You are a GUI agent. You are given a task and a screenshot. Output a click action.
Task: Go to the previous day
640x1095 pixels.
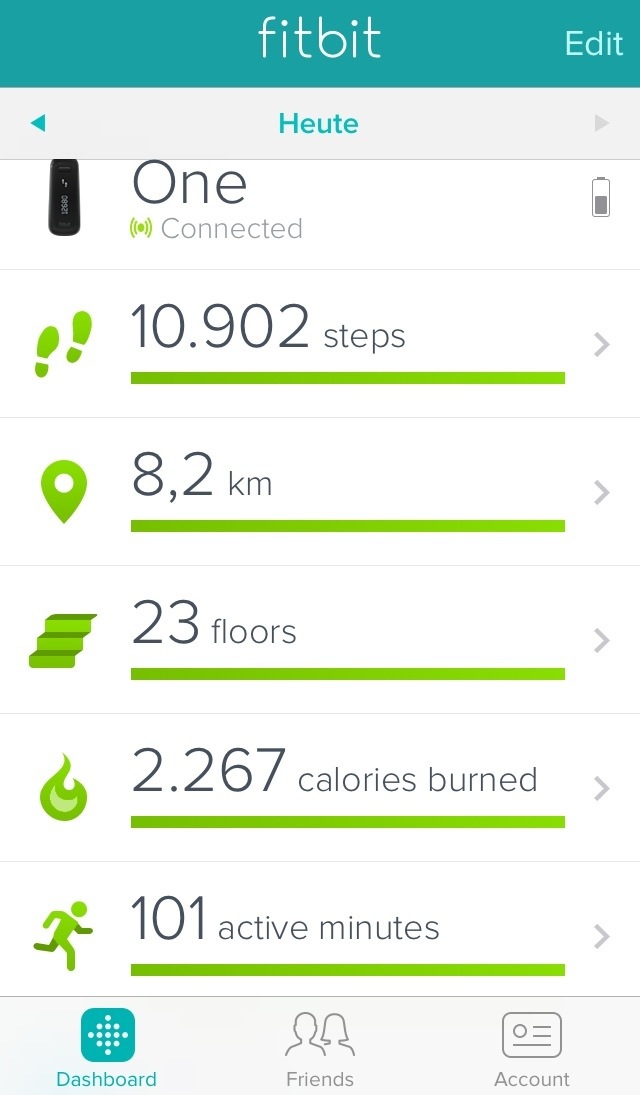click(38, 124)
